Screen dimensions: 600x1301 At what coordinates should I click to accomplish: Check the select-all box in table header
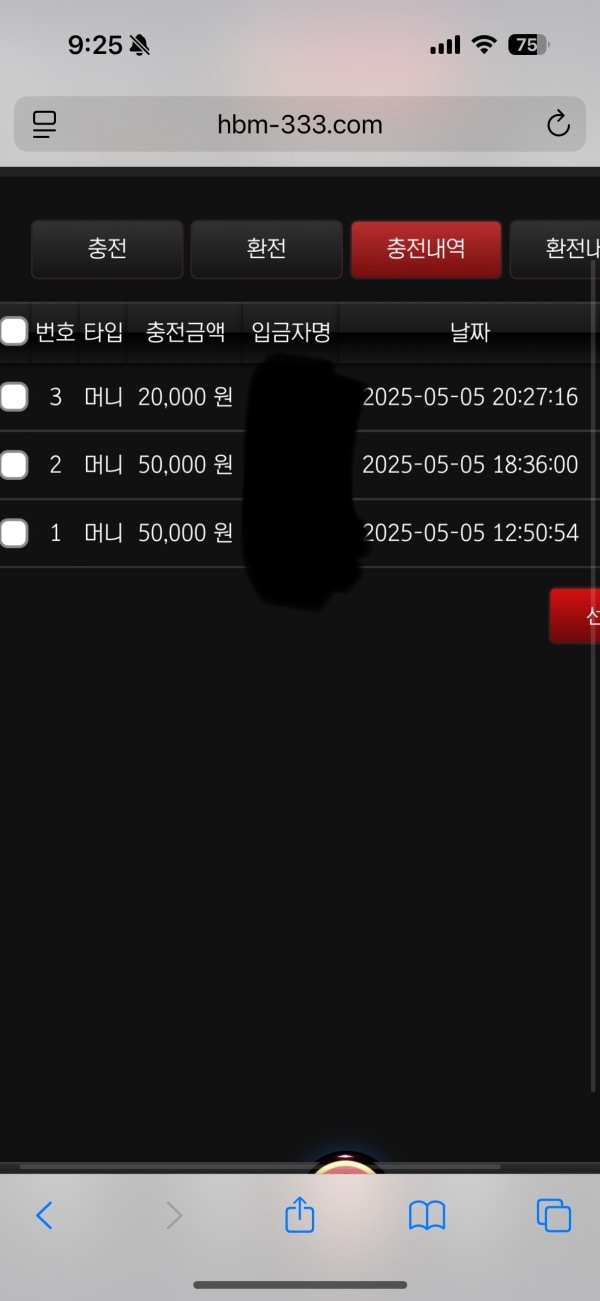(x=14, y=332)
